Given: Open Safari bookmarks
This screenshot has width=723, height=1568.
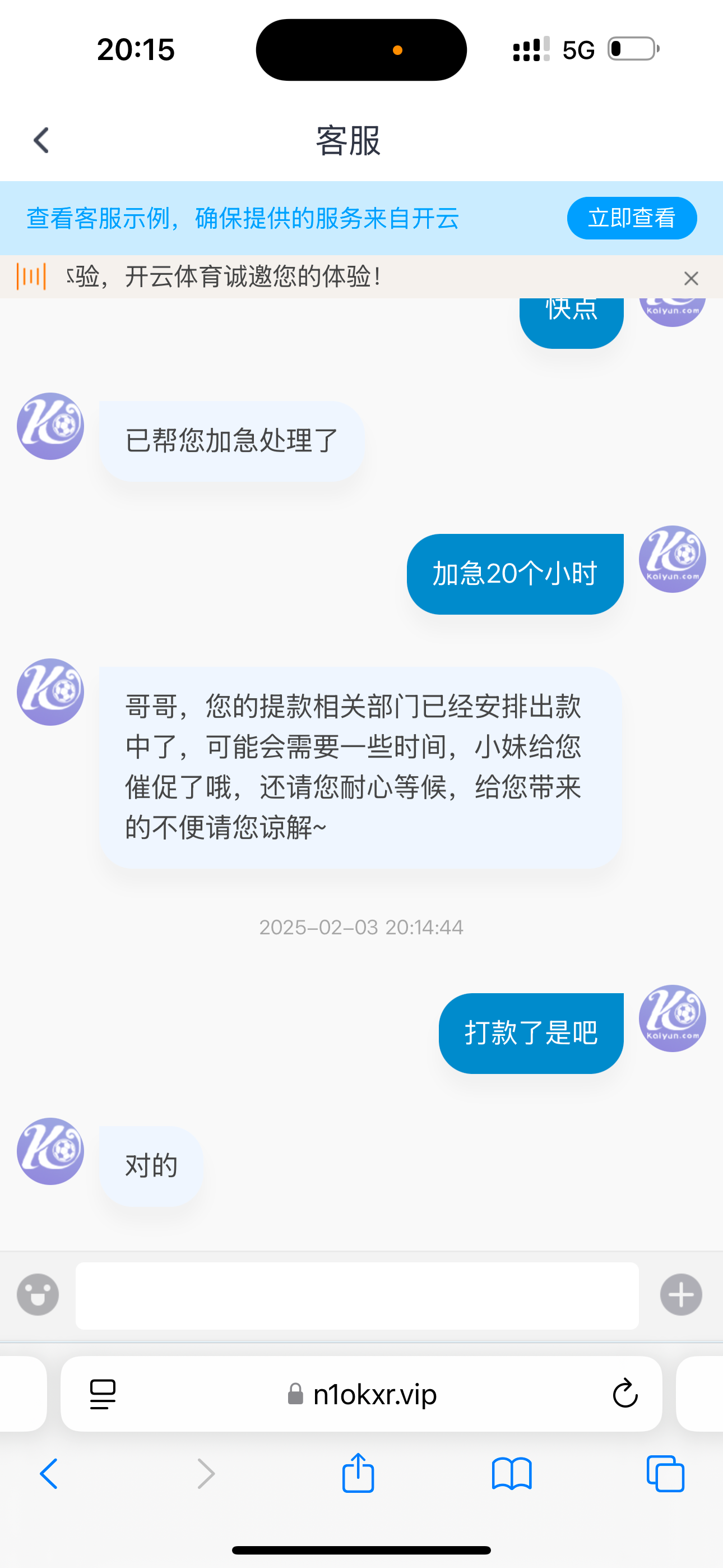Looking at the screenshot, I should click(x=511, y=1474).
